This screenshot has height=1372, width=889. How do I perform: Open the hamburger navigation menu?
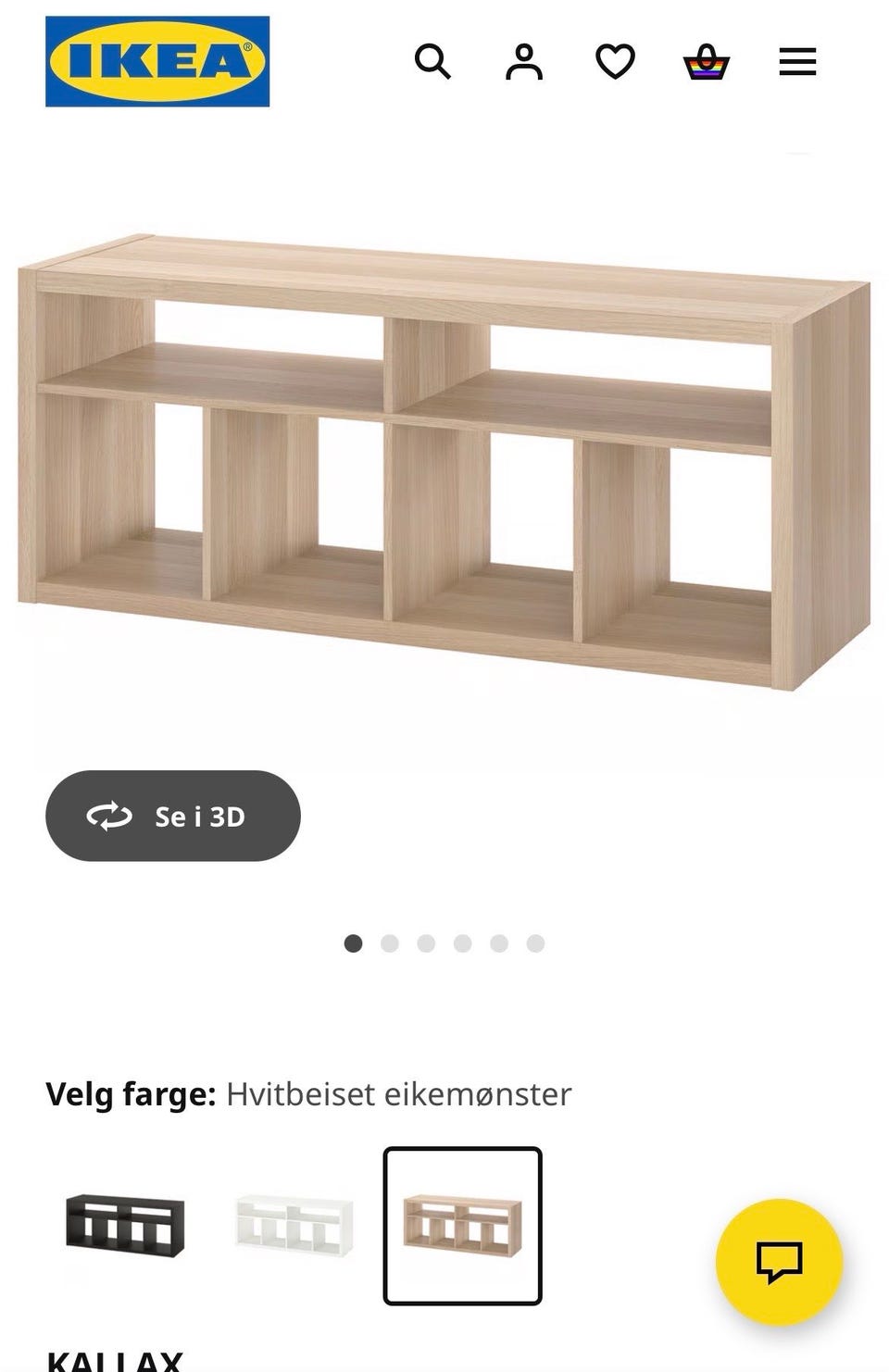point(796,62)
